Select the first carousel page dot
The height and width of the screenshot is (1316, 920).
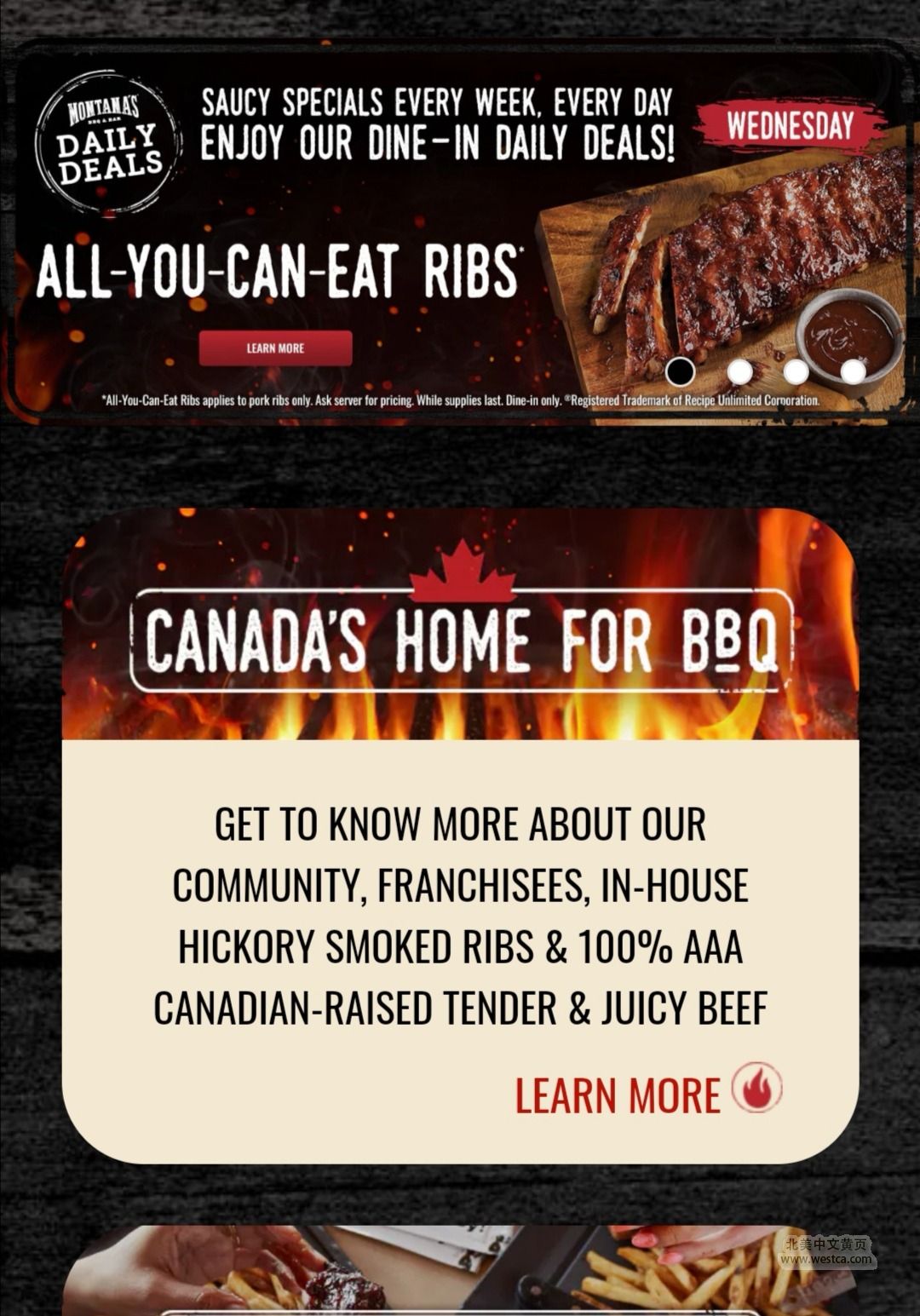pyautogui.click(x=680, y=371)
